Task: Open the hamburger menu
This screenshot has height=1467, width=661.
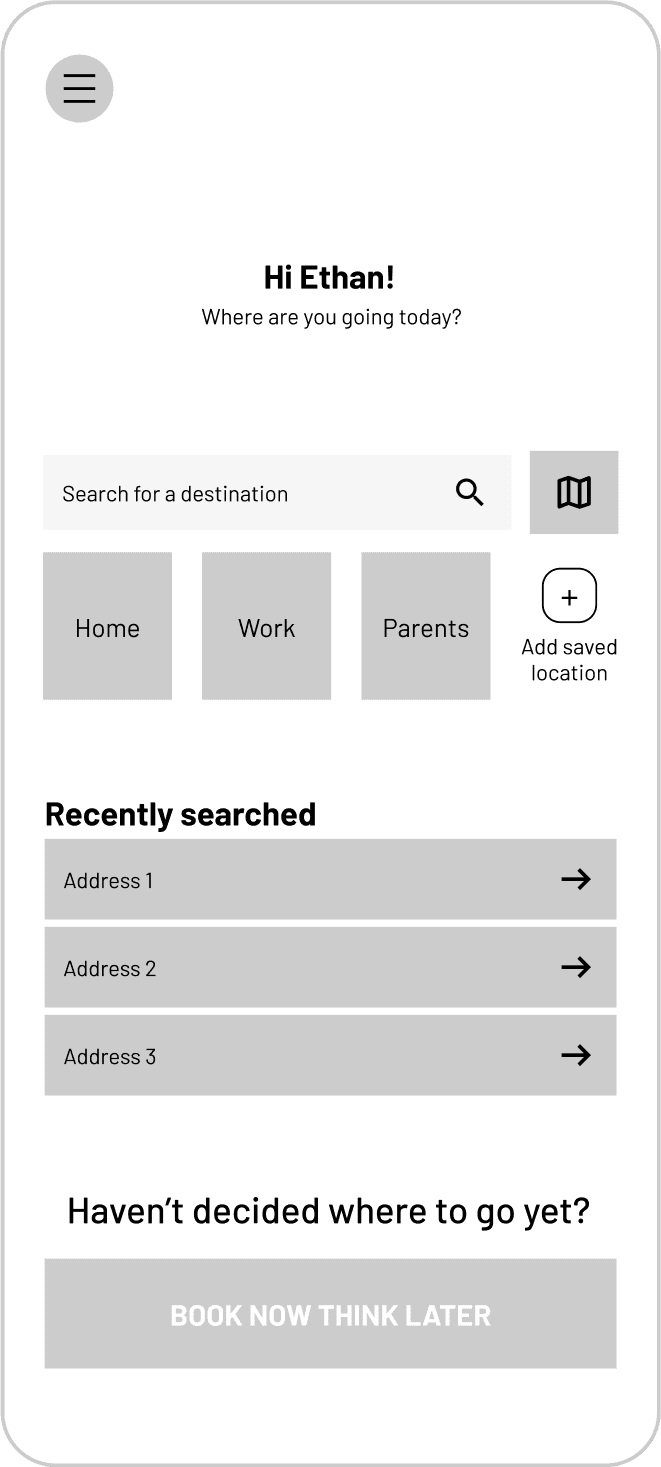Action: tap(79, 88)
